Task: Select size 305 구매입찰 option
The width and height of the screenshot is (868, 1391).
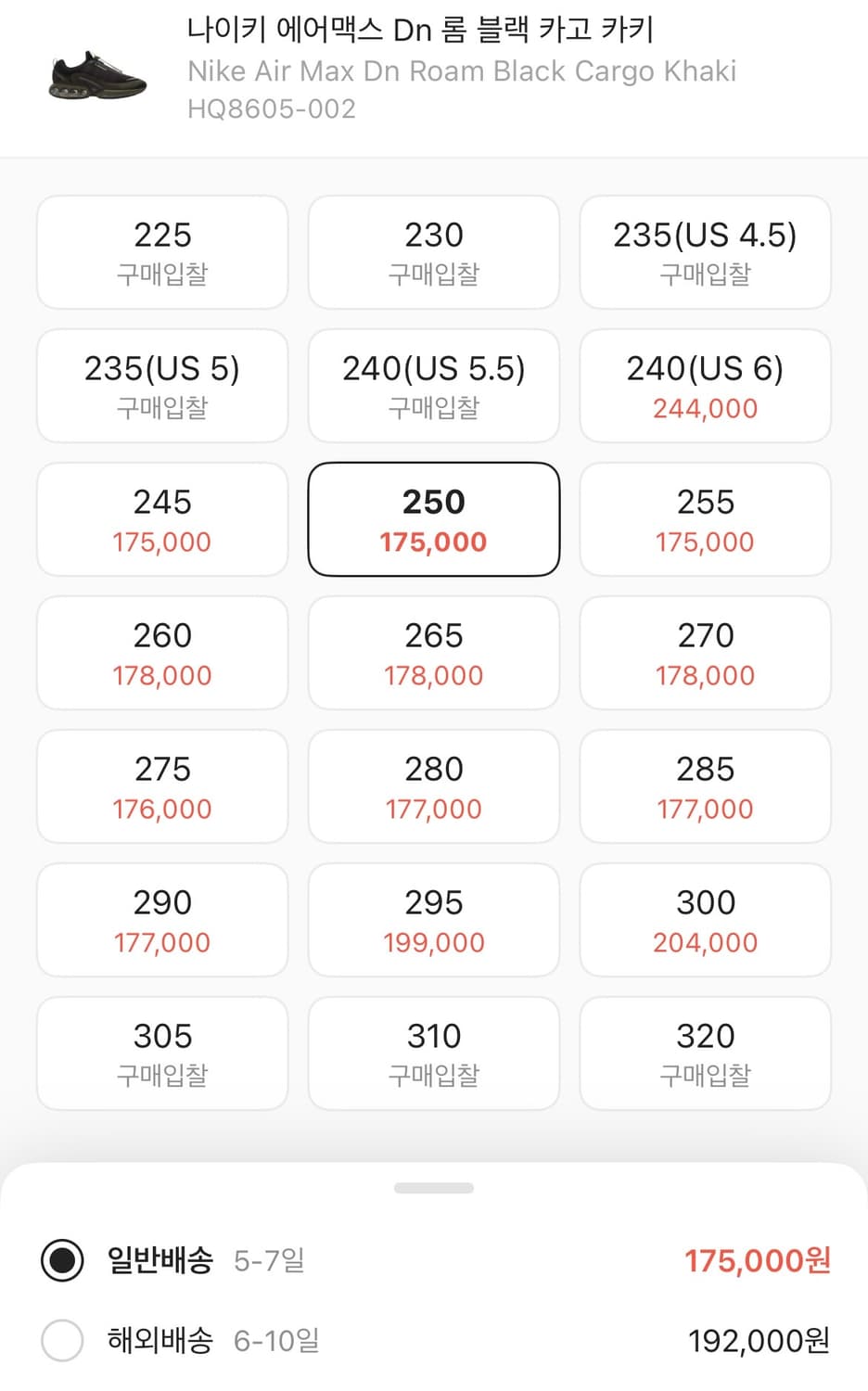Action: (x=161, y=1053)
